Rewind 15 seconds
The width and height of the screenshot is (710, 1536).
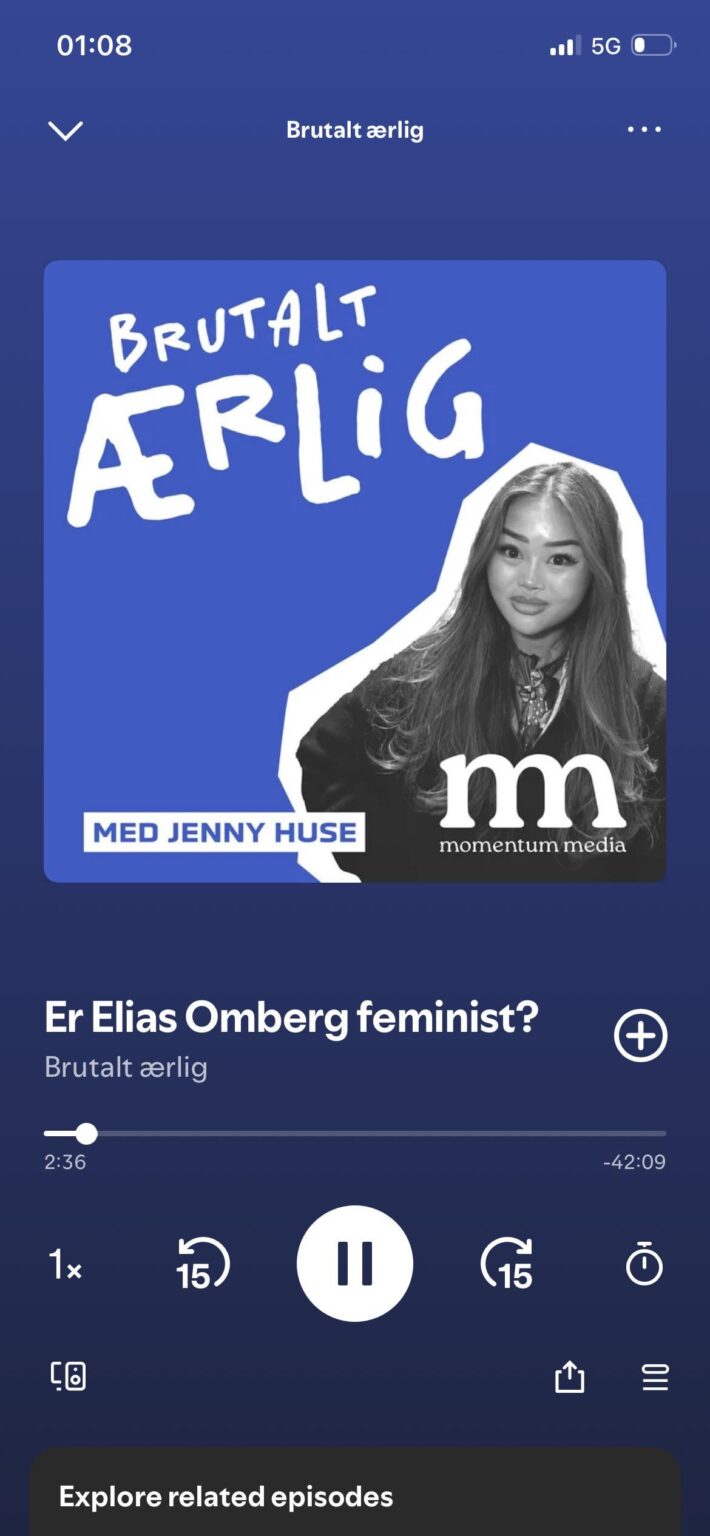point(202,1264)
